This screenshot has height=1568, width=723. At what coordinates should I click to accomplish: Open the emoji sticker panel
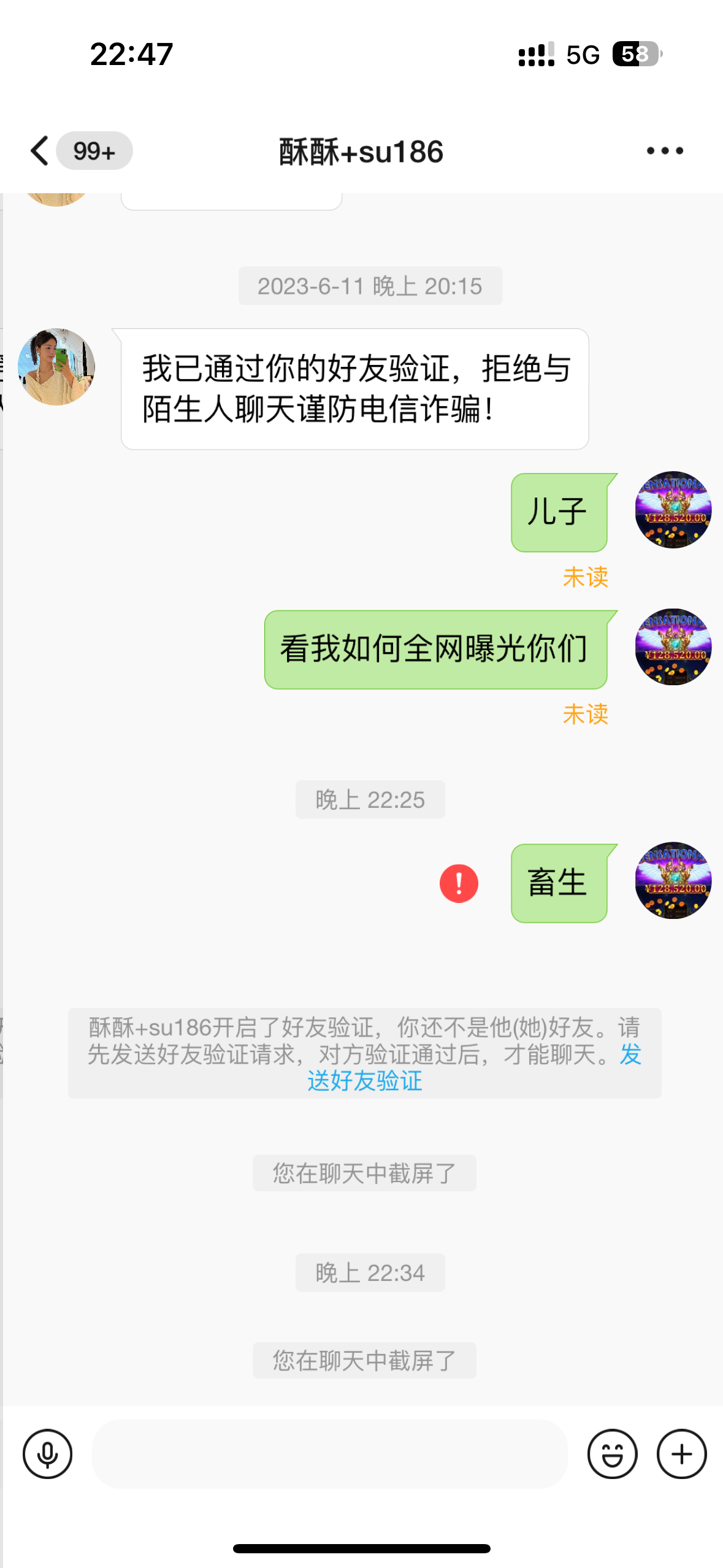(612, 1454)
